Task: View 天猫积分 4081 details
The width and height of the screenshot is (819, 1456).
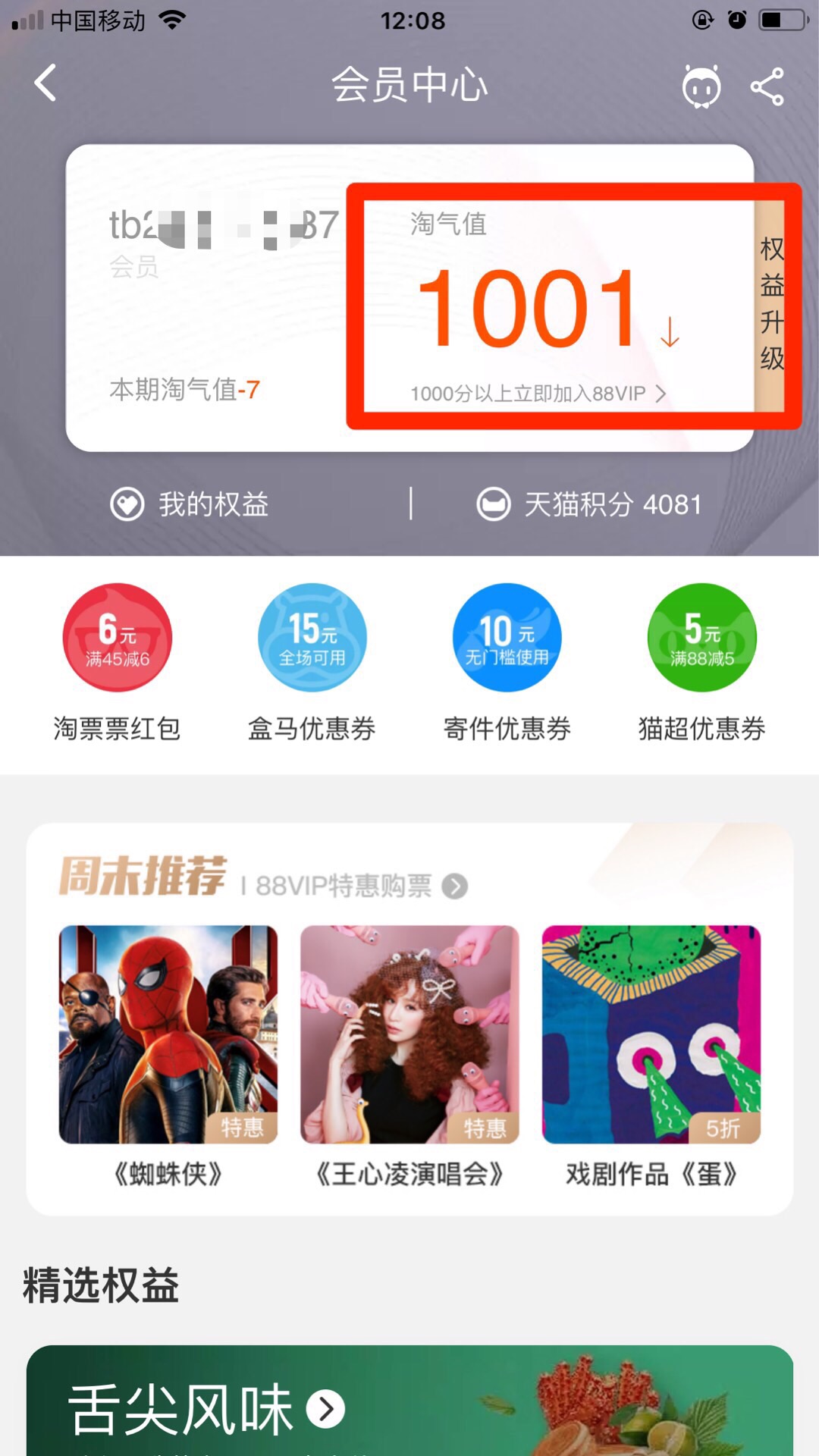Action: click(x=589, y=504)
